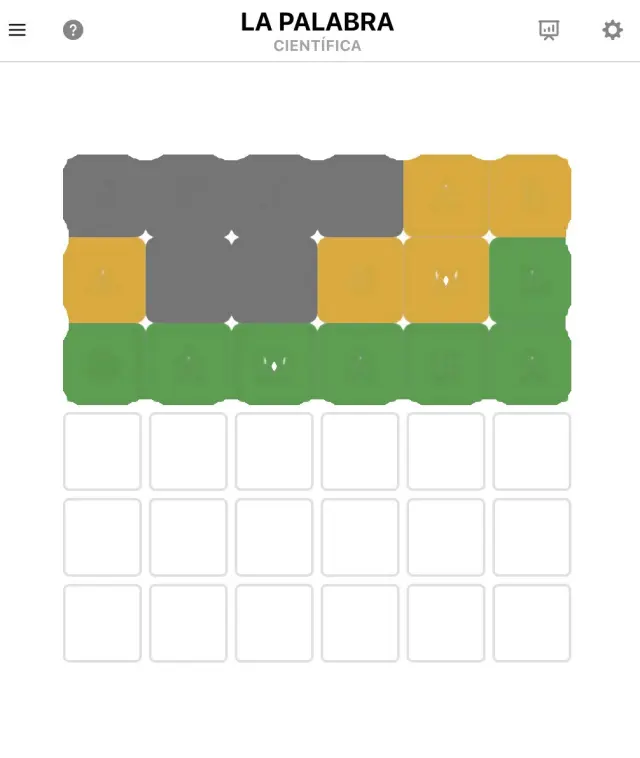Image resolution: width=640 pixels, height=758 pixels.
Task: Open the help question mark
Action: [x=73, y=30]
